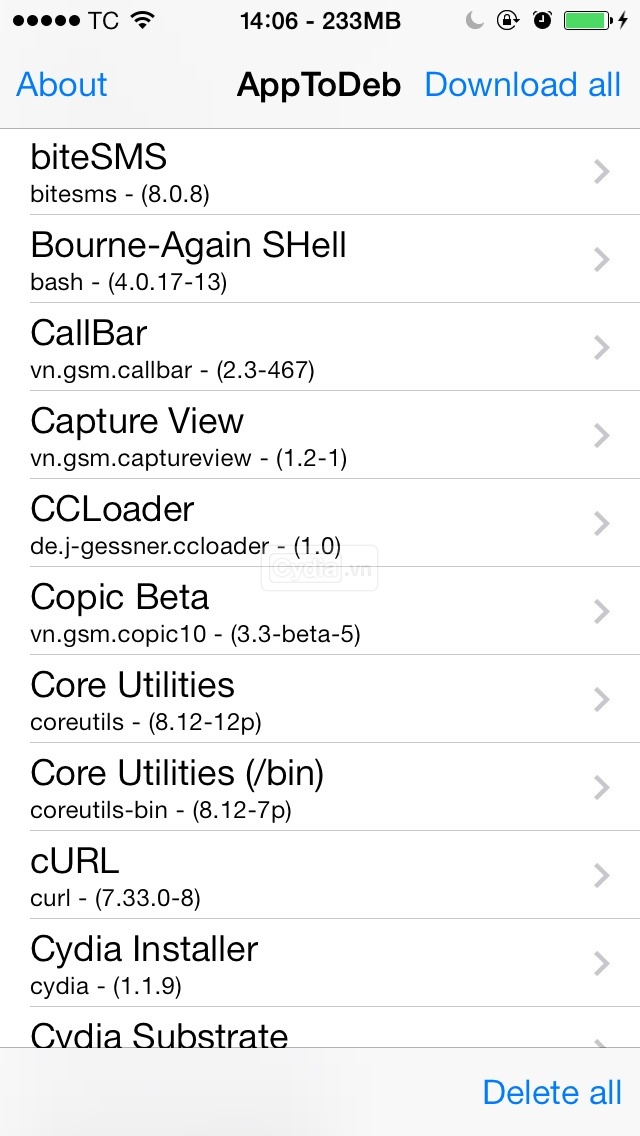Select Copic Beta from the list

tap(320, 611)
